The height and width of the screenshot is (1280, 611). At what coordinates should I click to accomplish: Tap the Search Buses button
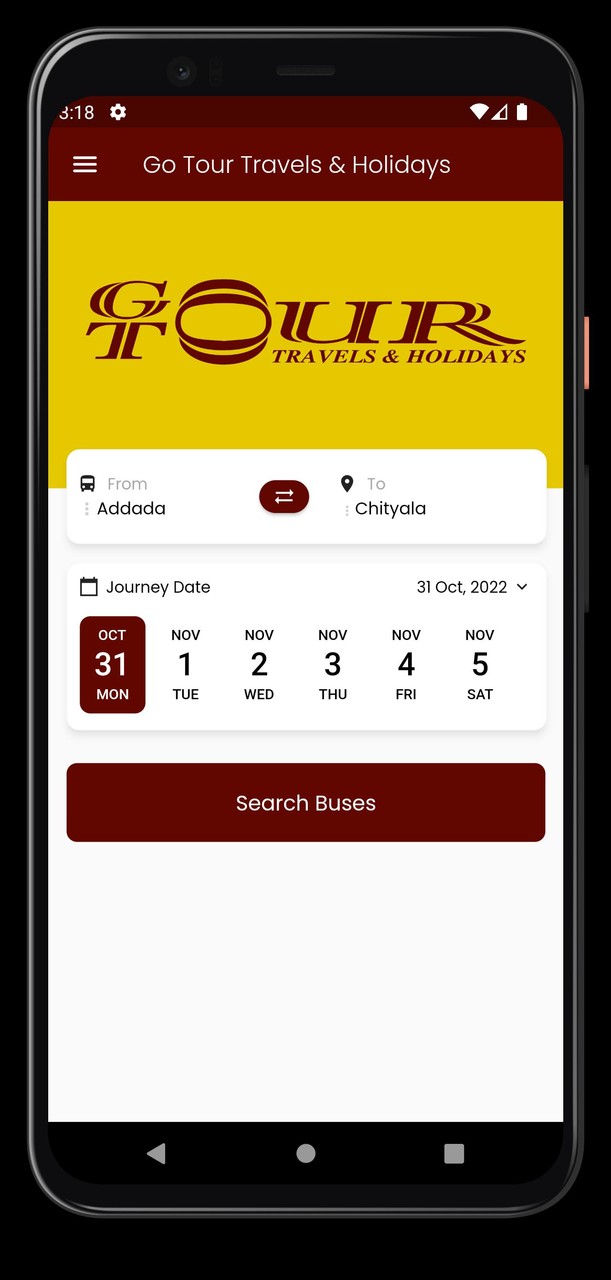pos(306,803)
